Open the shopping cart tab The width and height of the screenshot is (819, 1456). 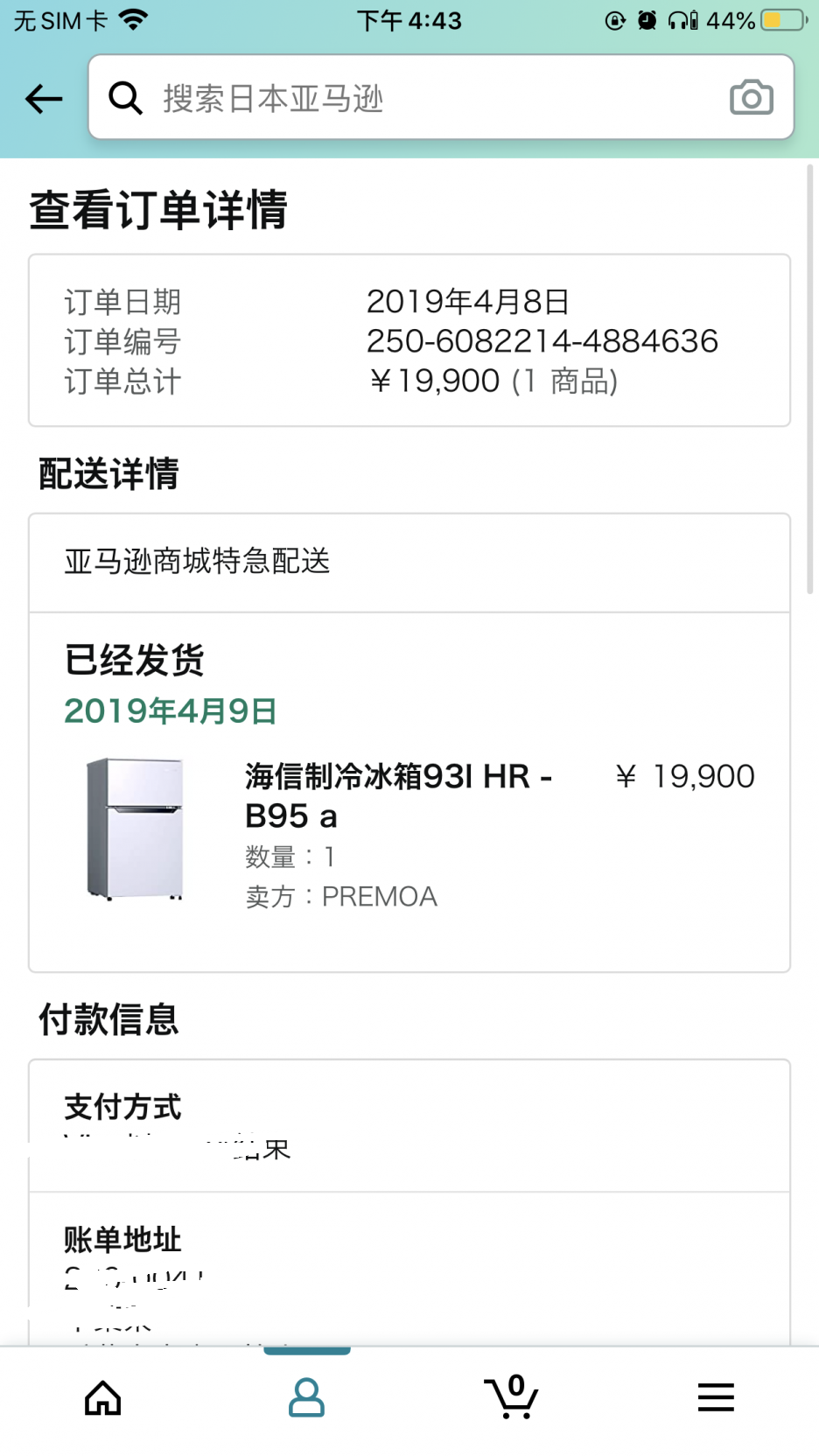511,1396
